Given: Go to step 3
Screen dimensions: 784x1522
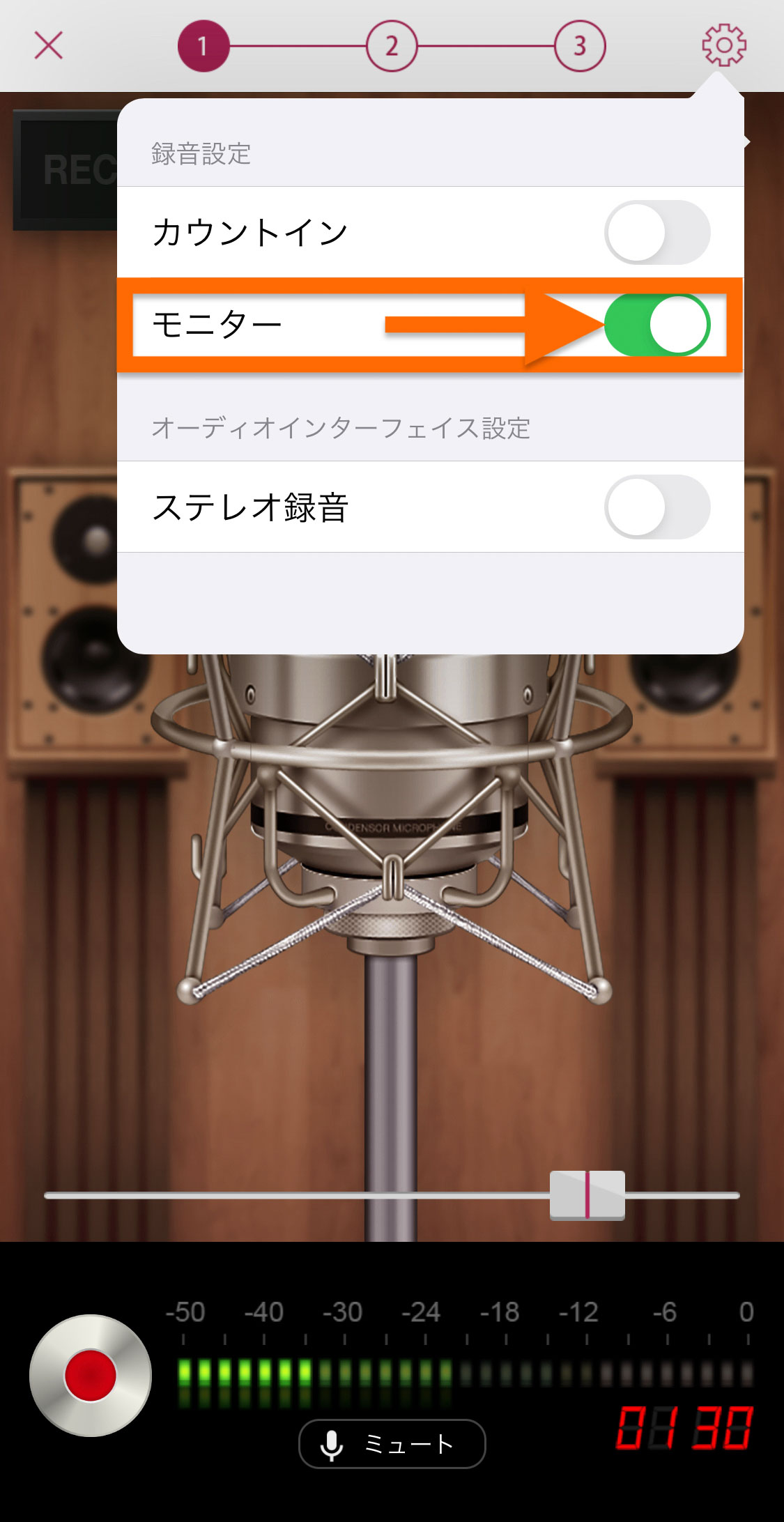Looking at the screenshot, I should [x=579, y=46].
